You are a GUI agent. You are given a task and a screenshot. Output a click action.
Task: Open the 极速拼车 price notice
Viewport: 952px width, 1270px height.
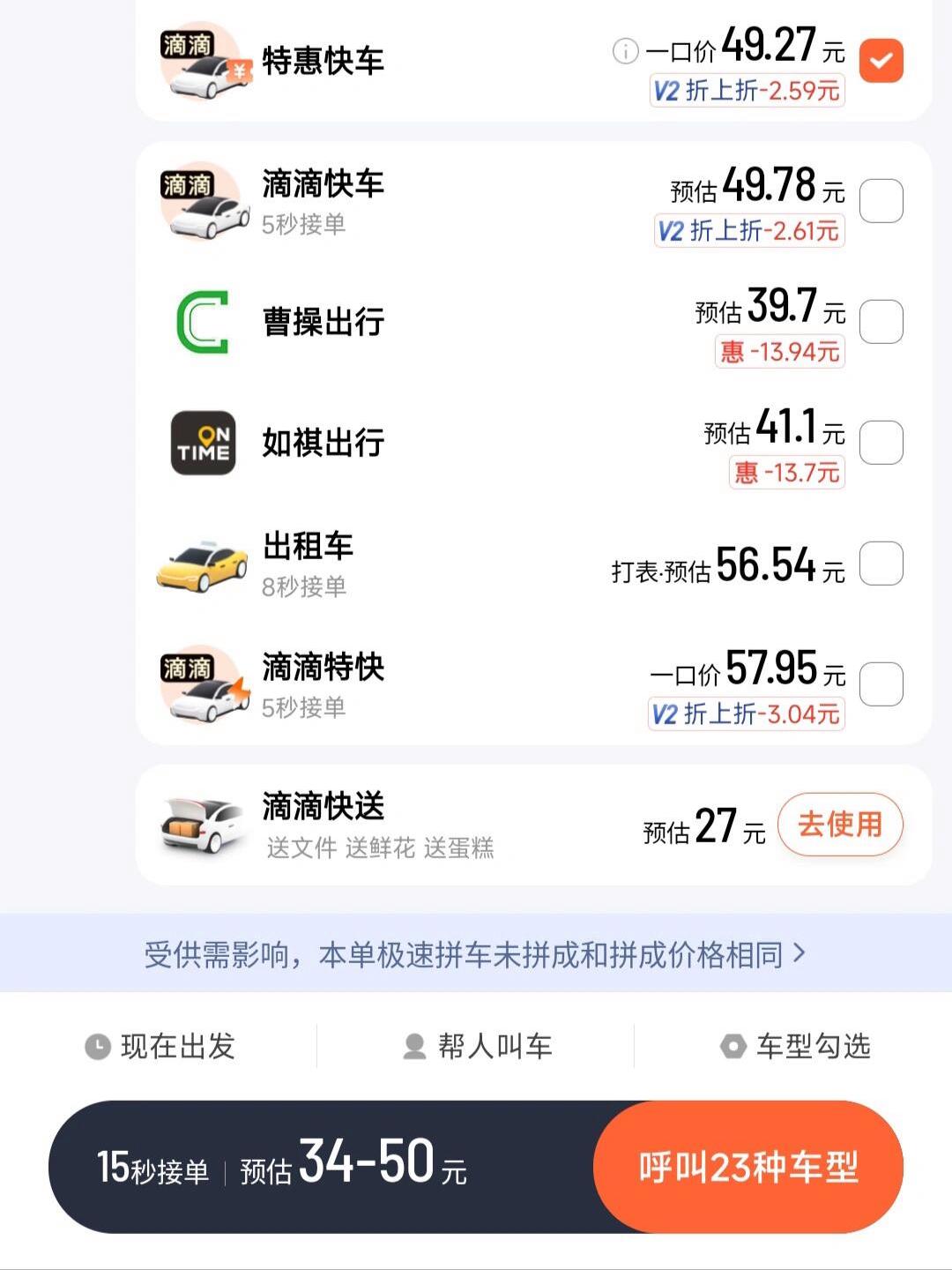(475, 954)
